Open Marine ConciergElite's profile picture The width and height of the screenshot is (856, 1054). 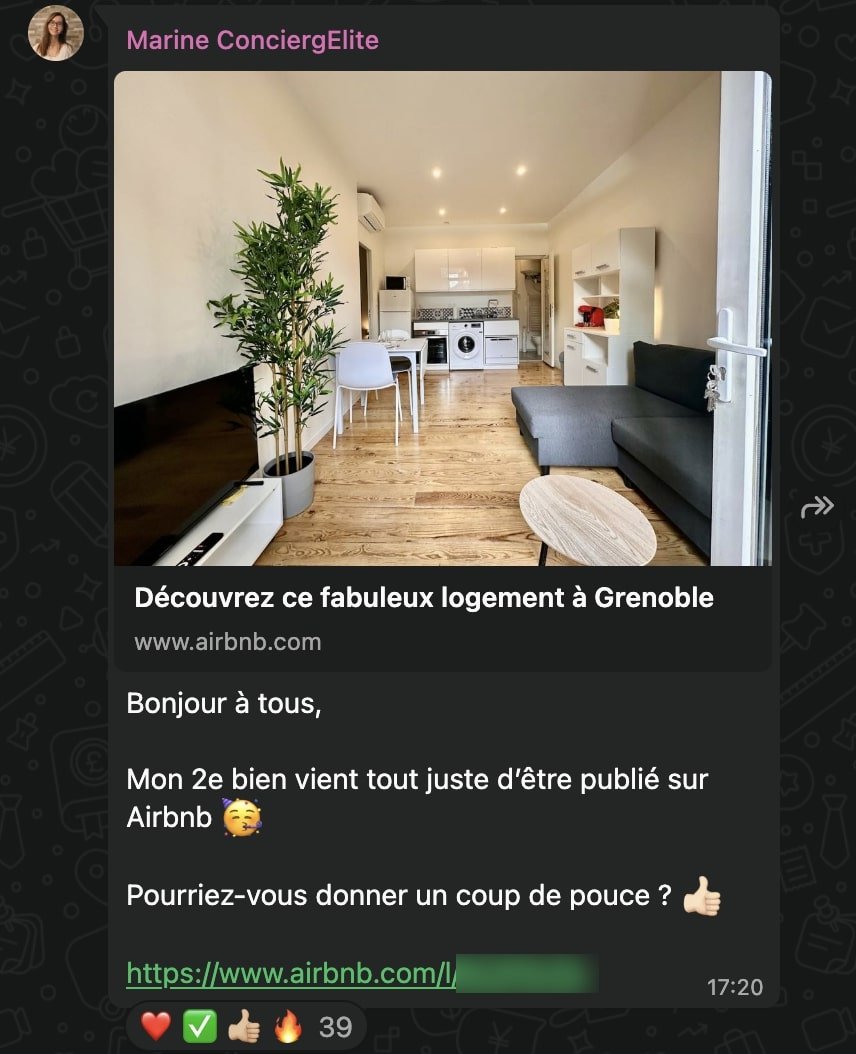click(56, 33)
